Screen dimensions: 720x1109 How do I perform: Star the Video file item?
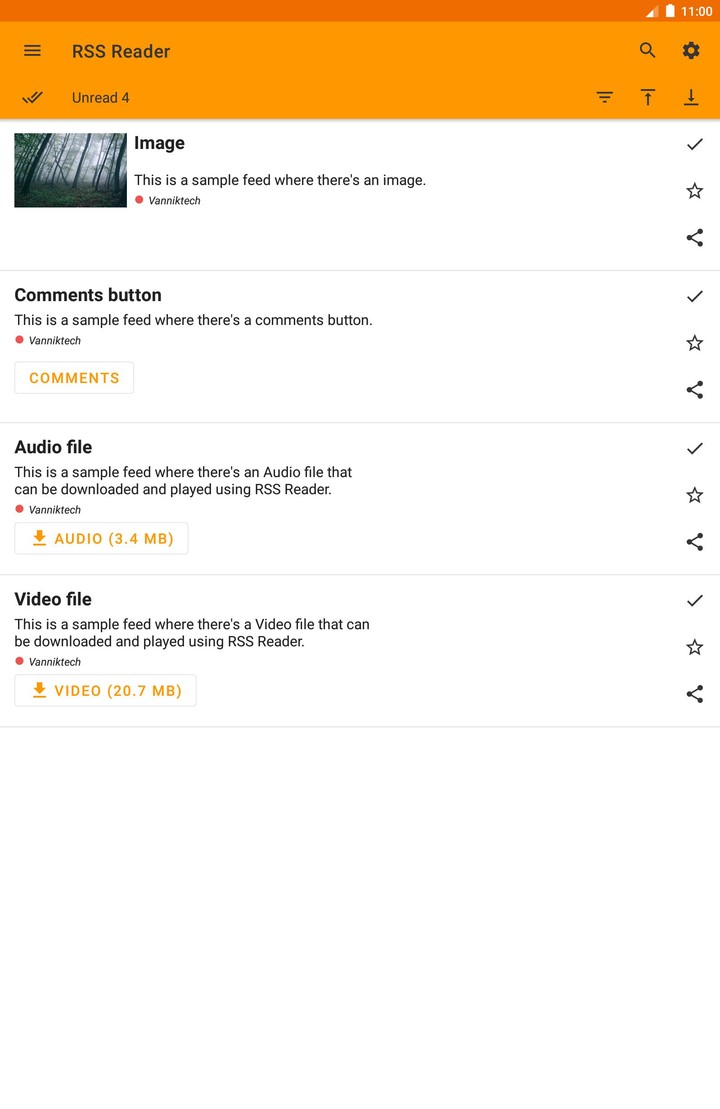[x=695, y=647]
